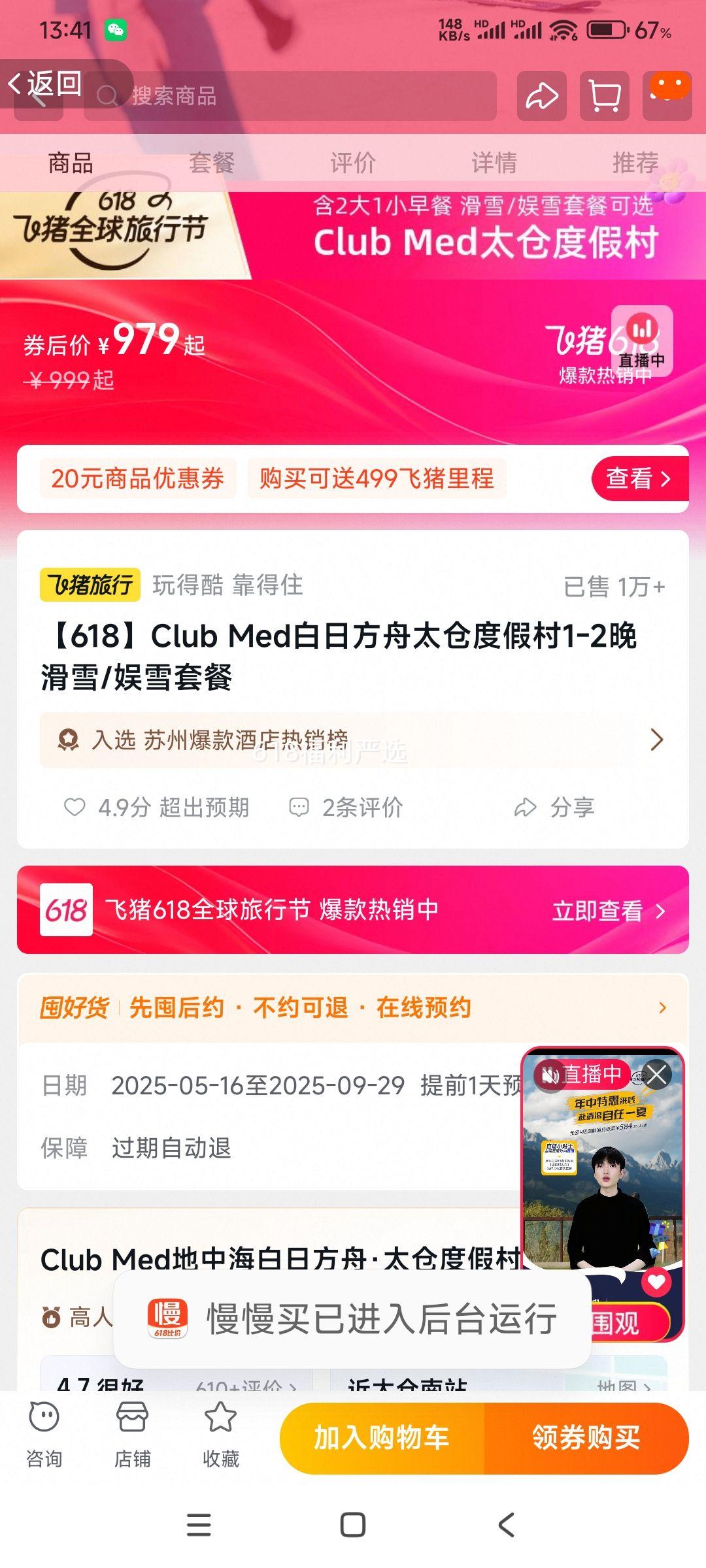The image size is (706, 1568).
Task: Open the 2条评价 reviews
Action: pyautogui.click(x=346, y=808)
